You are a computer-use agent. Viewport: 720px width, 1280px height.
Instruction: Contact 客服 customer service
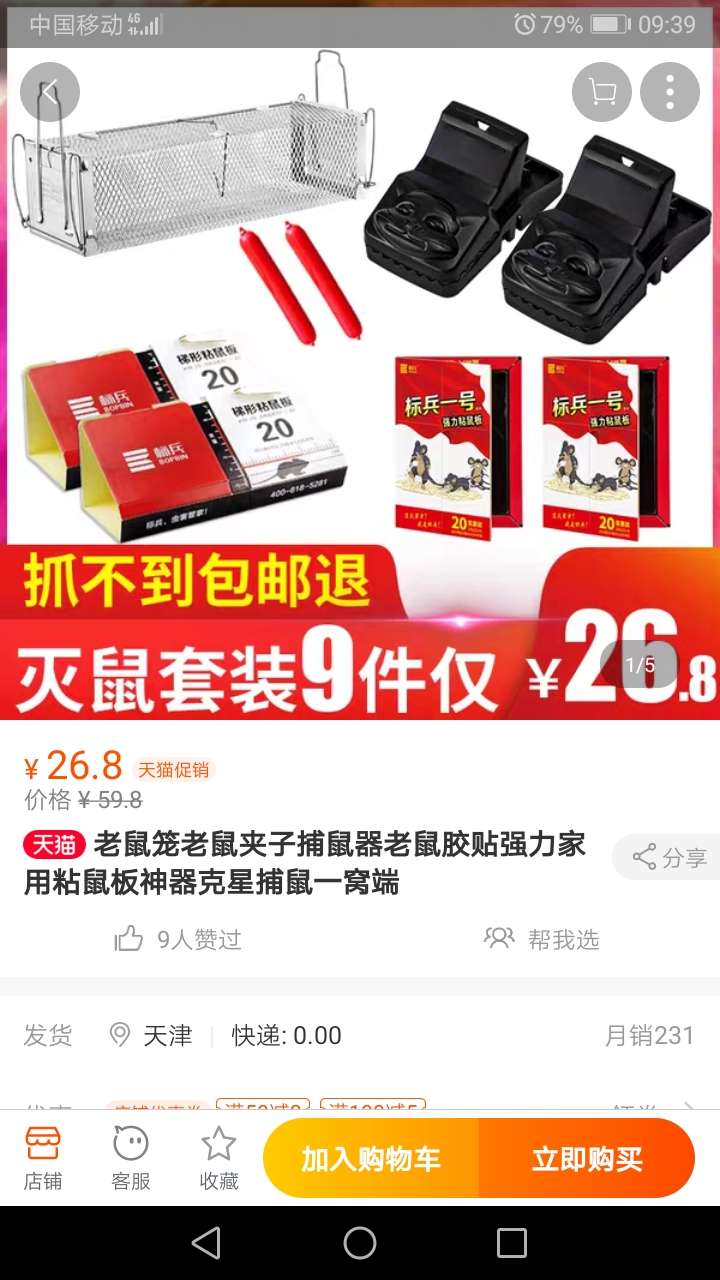pos(130,1158)
